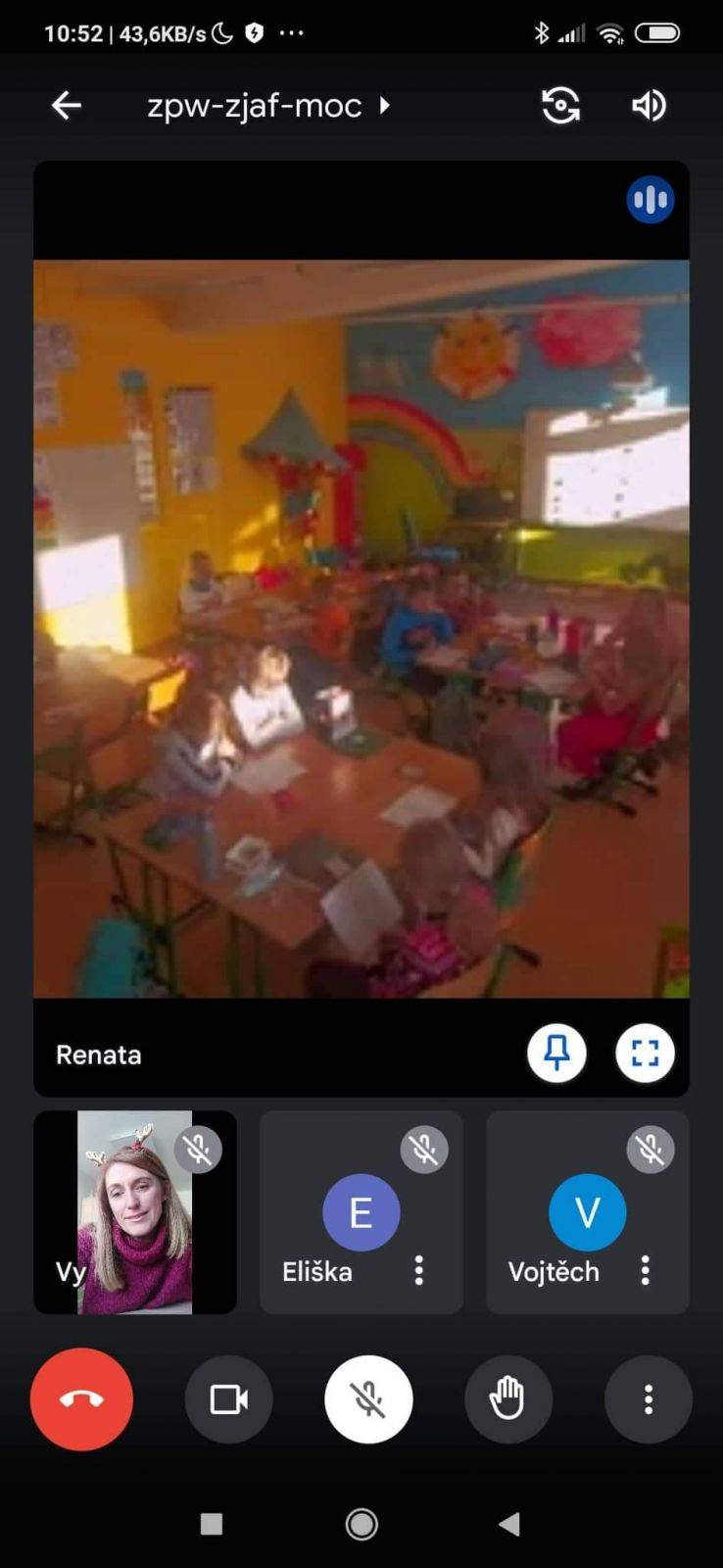Tap the system home button

(x=361, y=1524)
